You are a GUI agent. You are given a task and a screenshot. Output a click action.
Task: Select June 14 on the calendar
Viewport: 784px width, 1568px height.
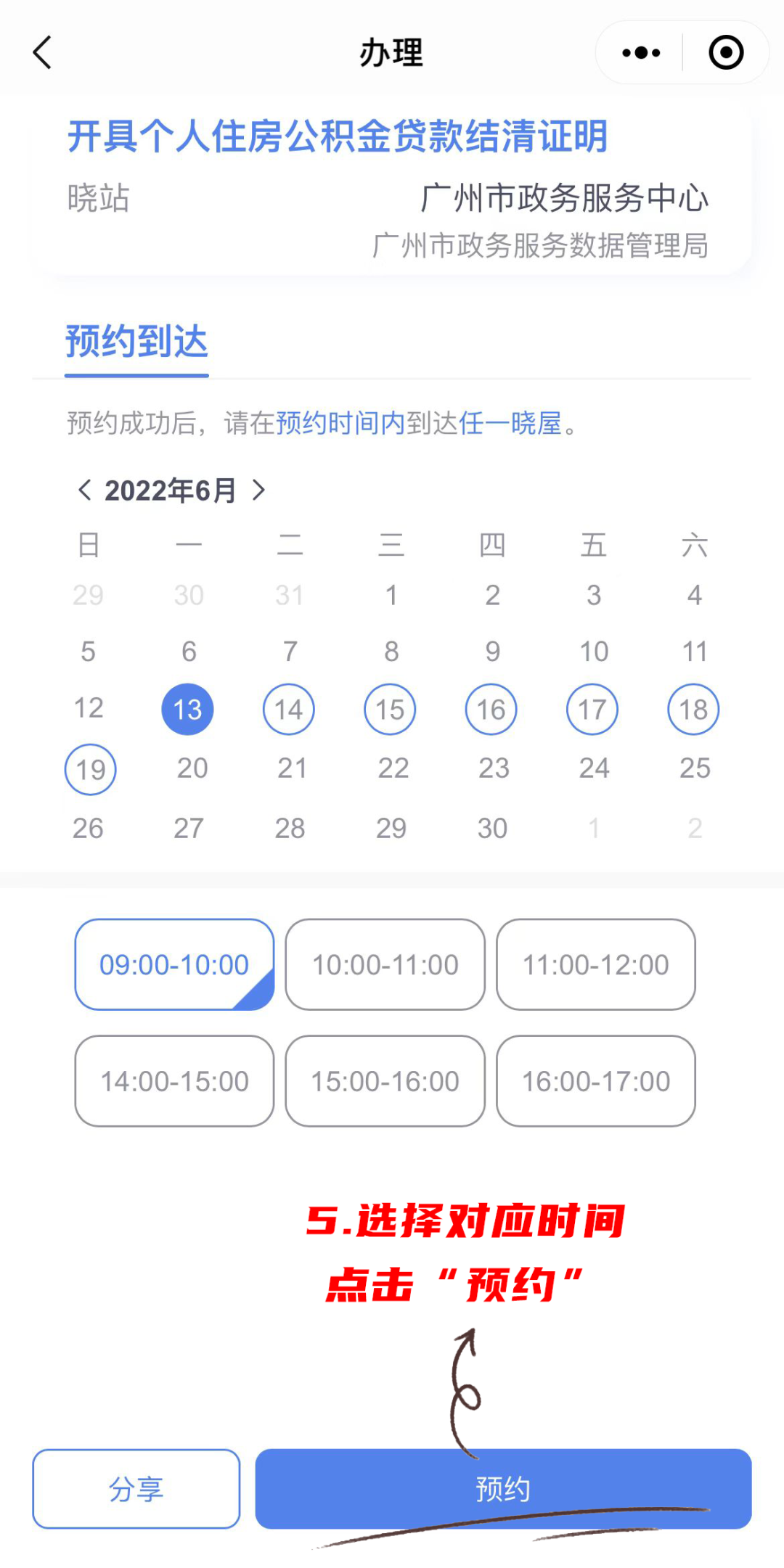289,709
